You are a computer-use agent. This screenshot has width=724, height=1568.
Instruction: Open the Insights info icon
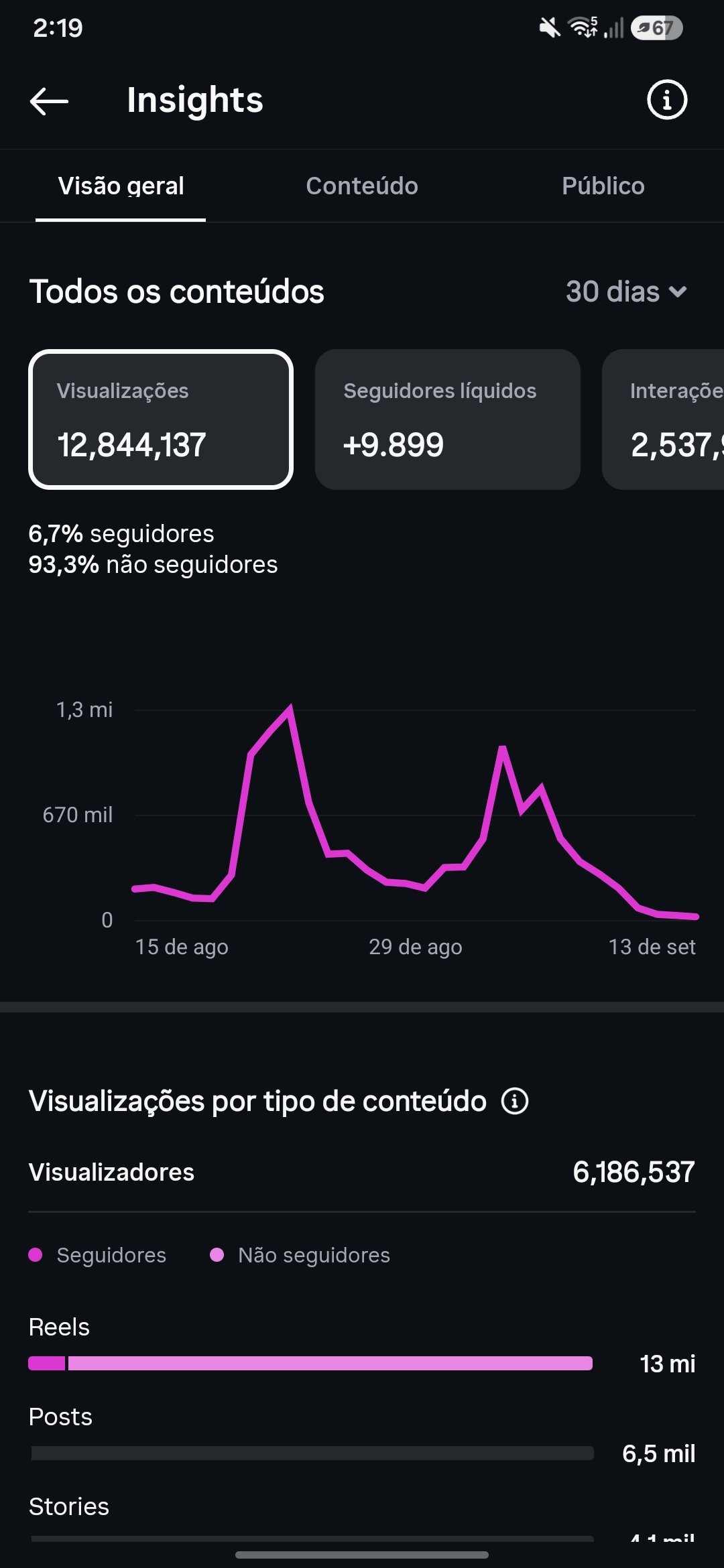pos(666,101)
